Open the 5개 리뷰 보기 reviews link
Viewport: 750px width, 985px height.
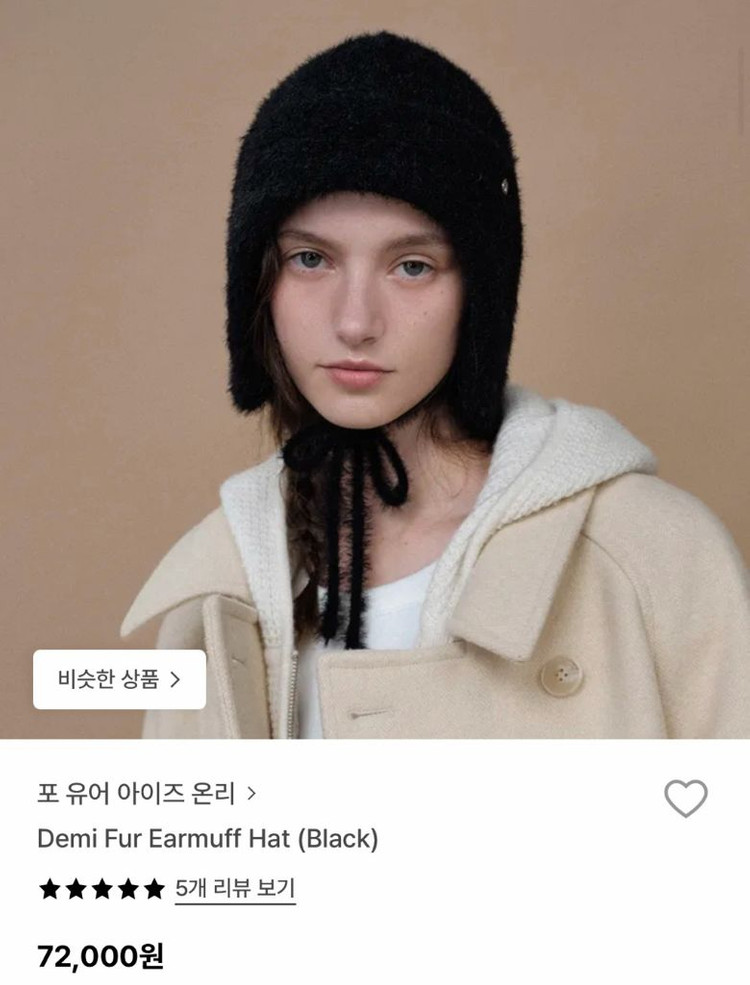235,888
